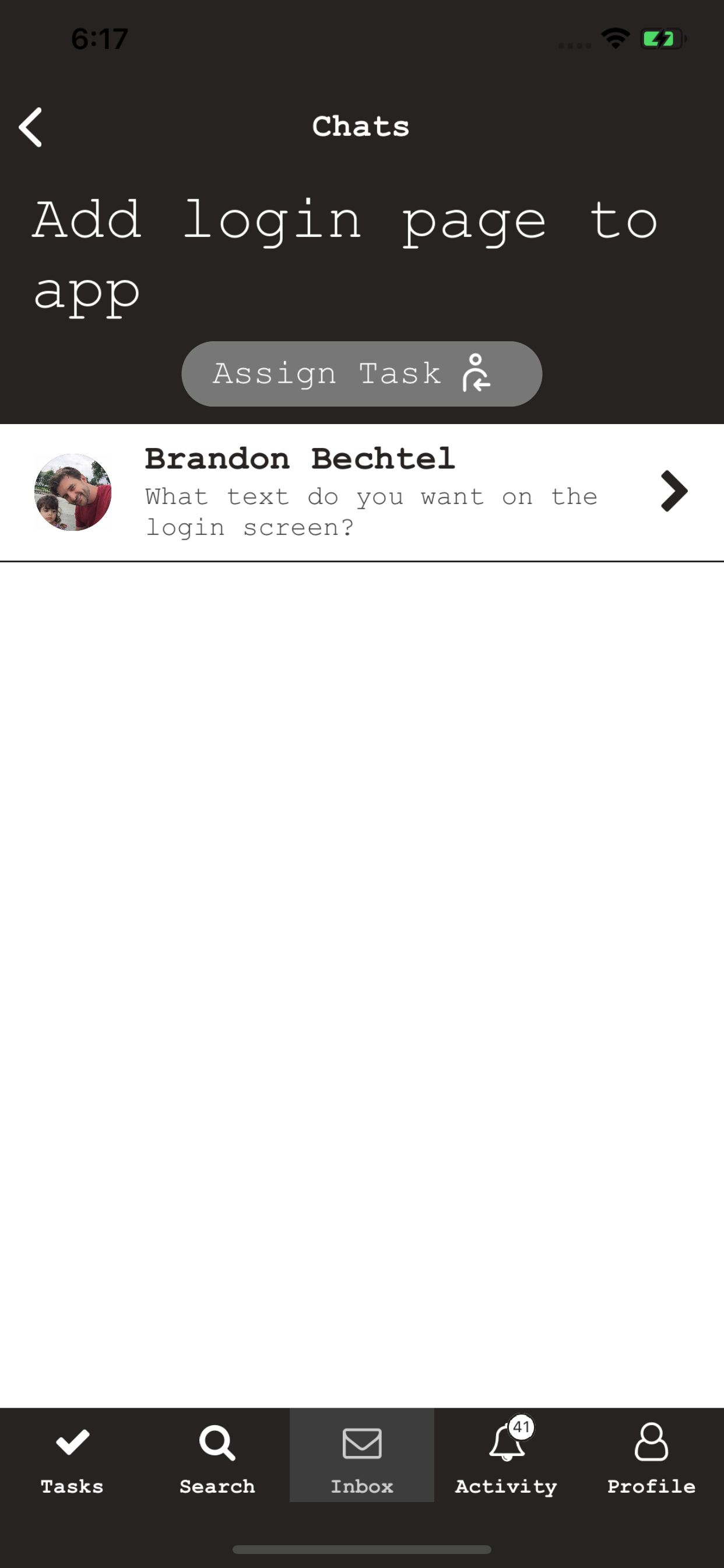724x1568 pixels.
Task: Open the chat with Brandon Bechtel
Action: coord(361,492)
